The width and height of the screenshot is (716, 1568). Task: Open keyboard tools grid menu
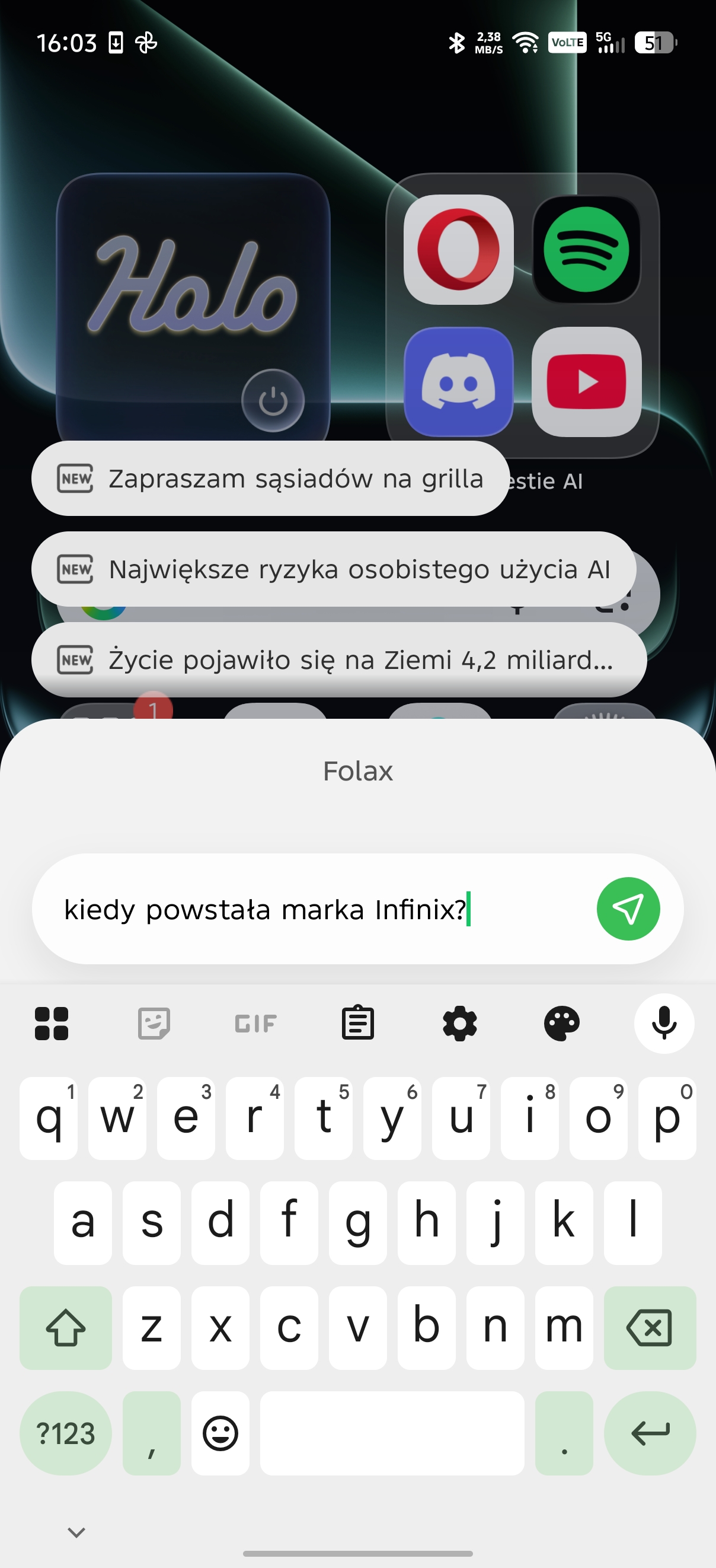[x=52, y=1022]
